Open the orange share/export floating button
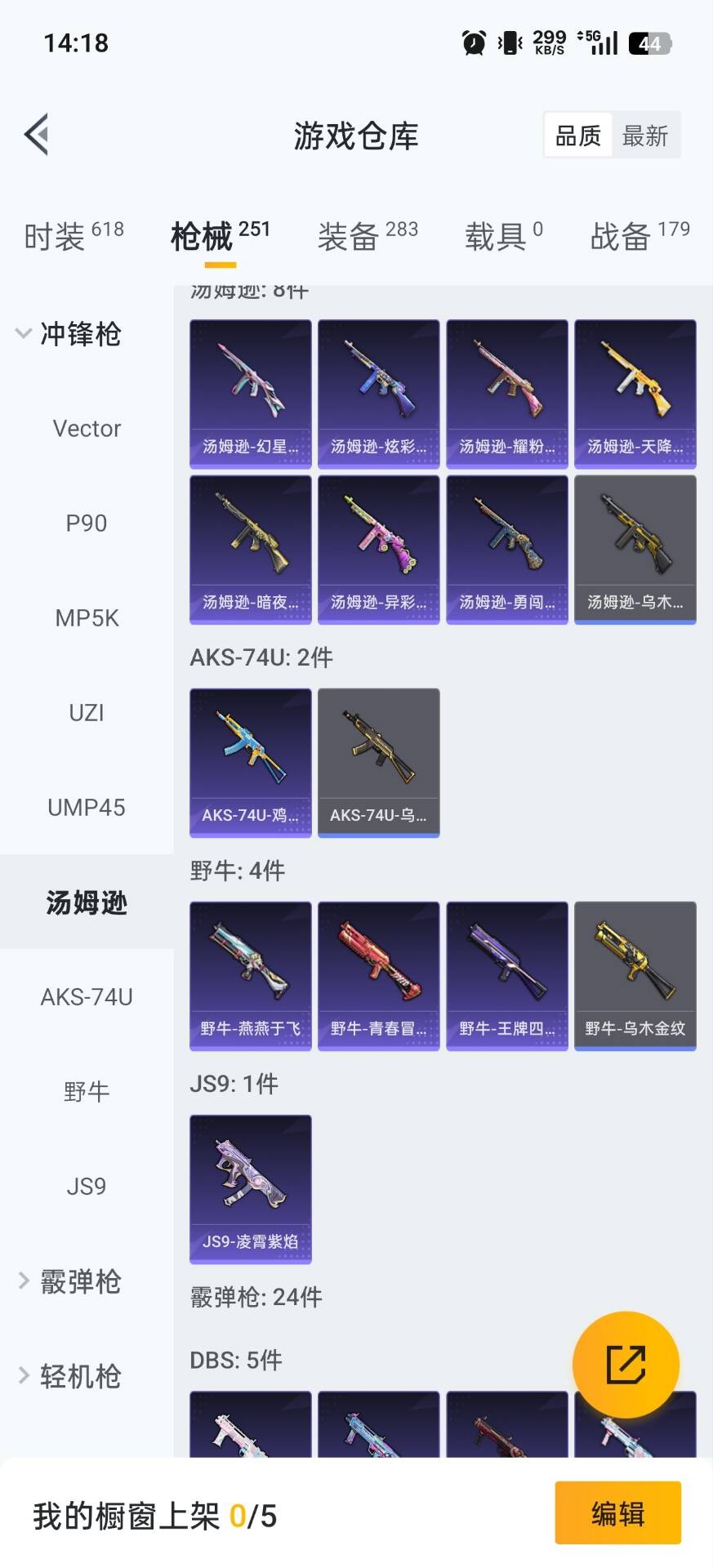The height and width of the screenshot is (1568, 713). click(626, 1363)
